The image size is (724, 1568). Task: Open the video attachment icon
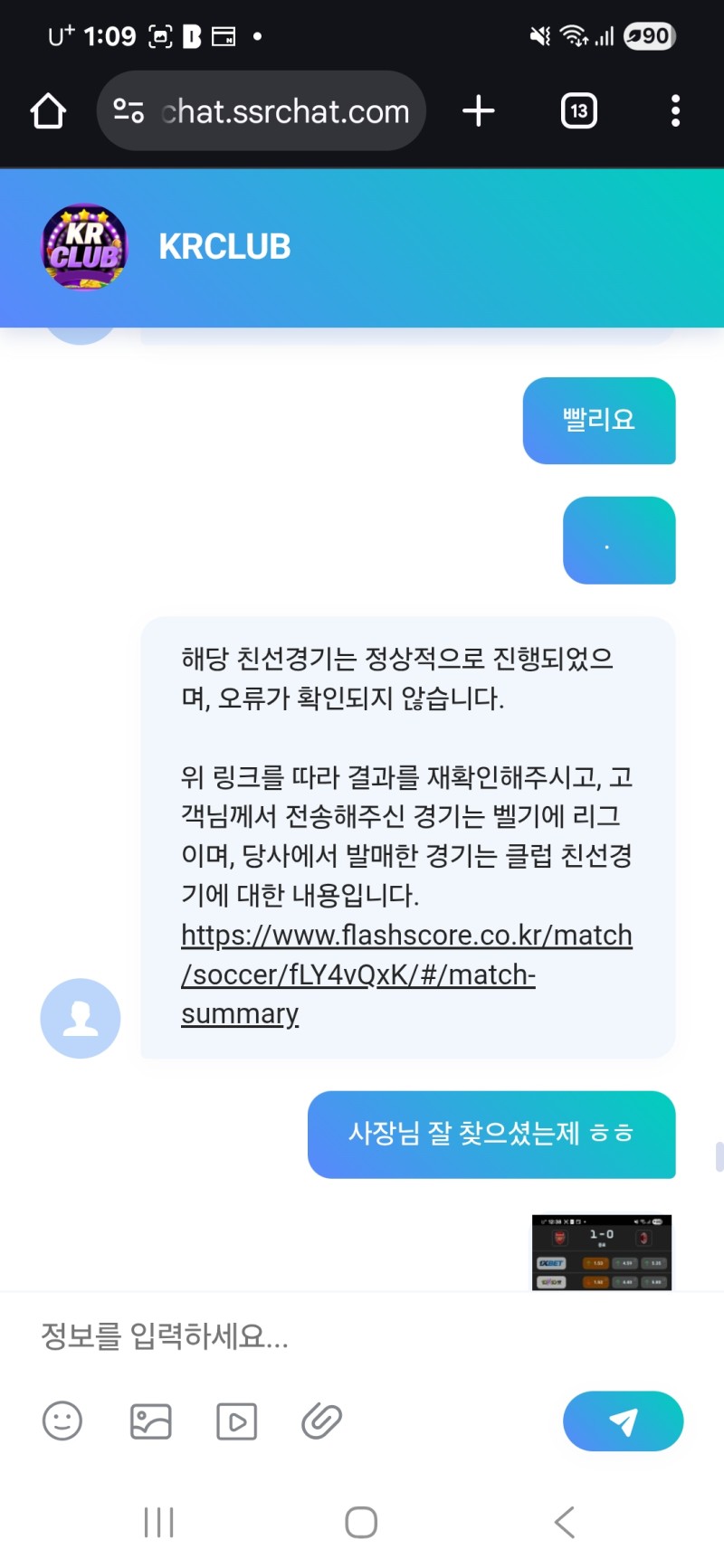click(236, 1421)
